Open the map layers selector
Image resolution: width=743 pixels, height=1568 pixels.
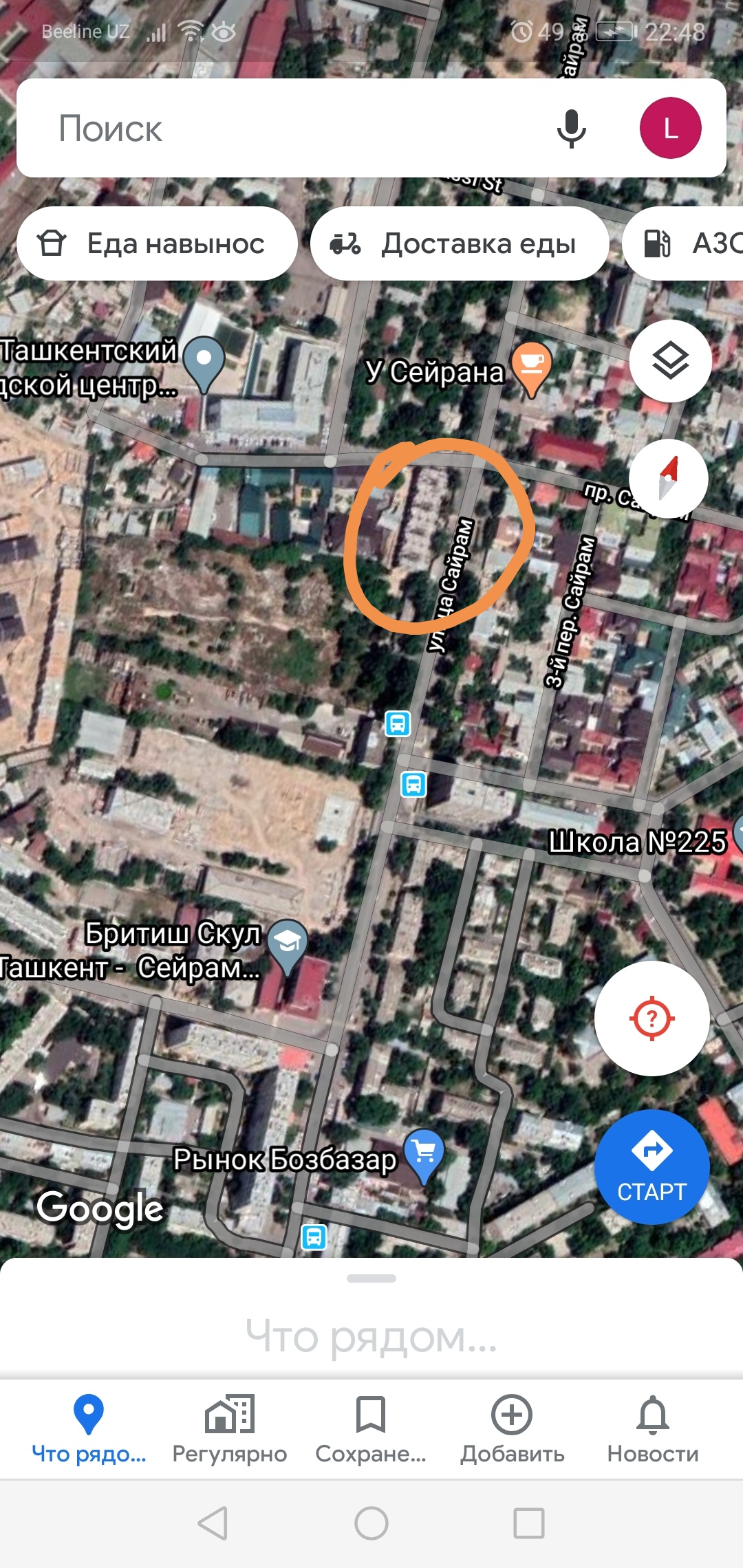click(670, 361)
